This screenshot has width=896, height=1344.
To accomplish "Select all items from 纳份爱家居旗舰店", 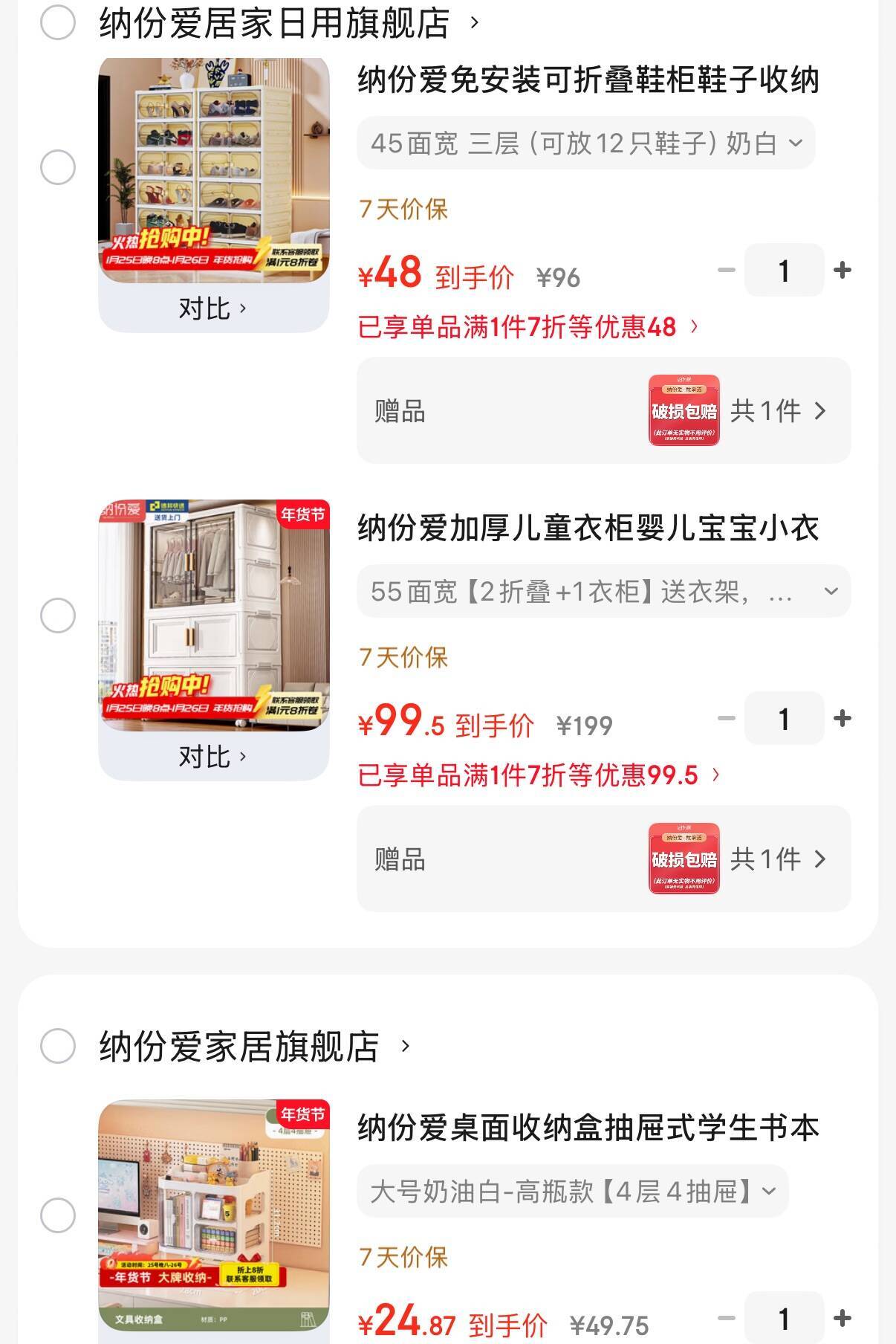I will 58,1047.
